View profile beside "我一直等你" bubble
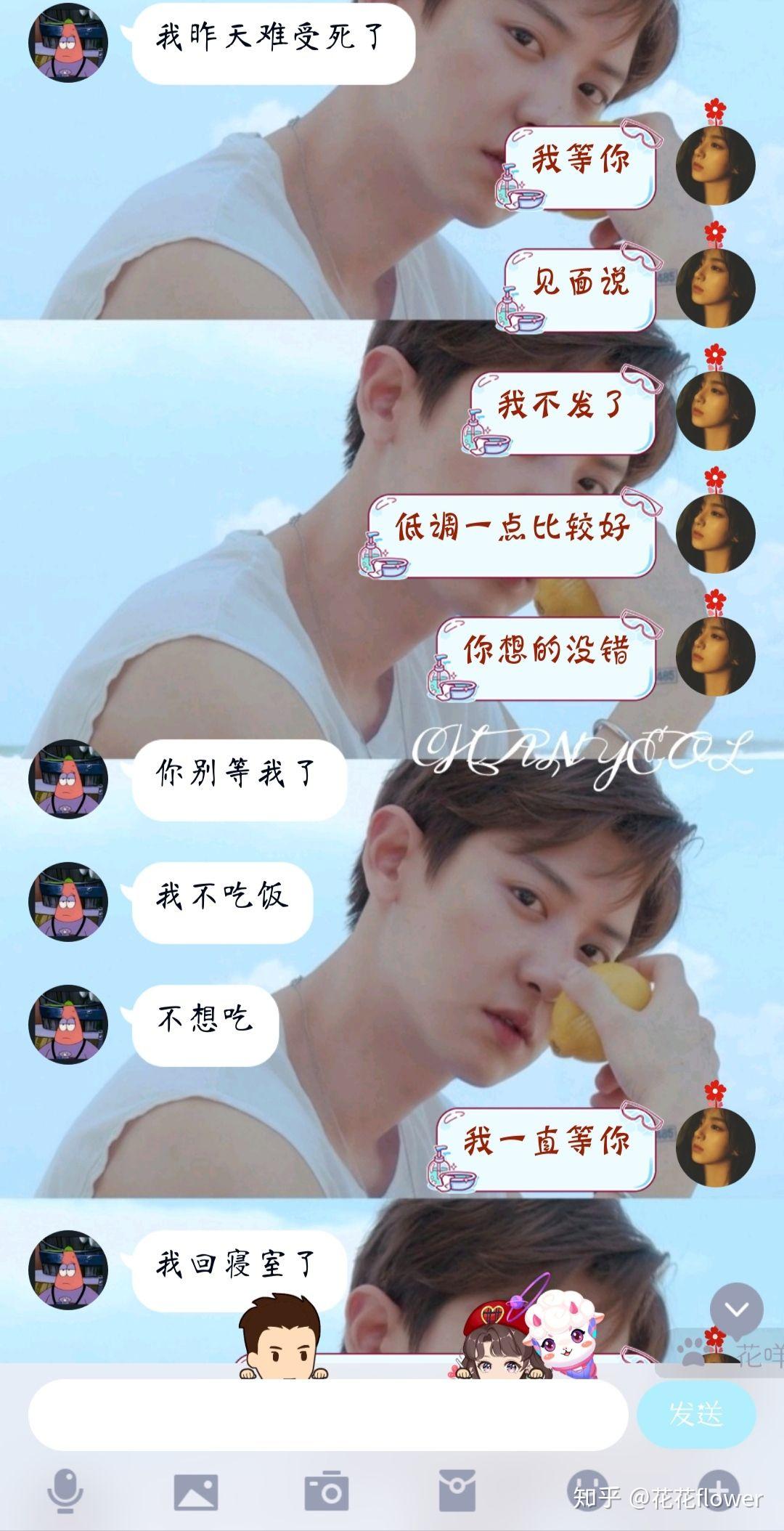 click(x=716, y=1148)
